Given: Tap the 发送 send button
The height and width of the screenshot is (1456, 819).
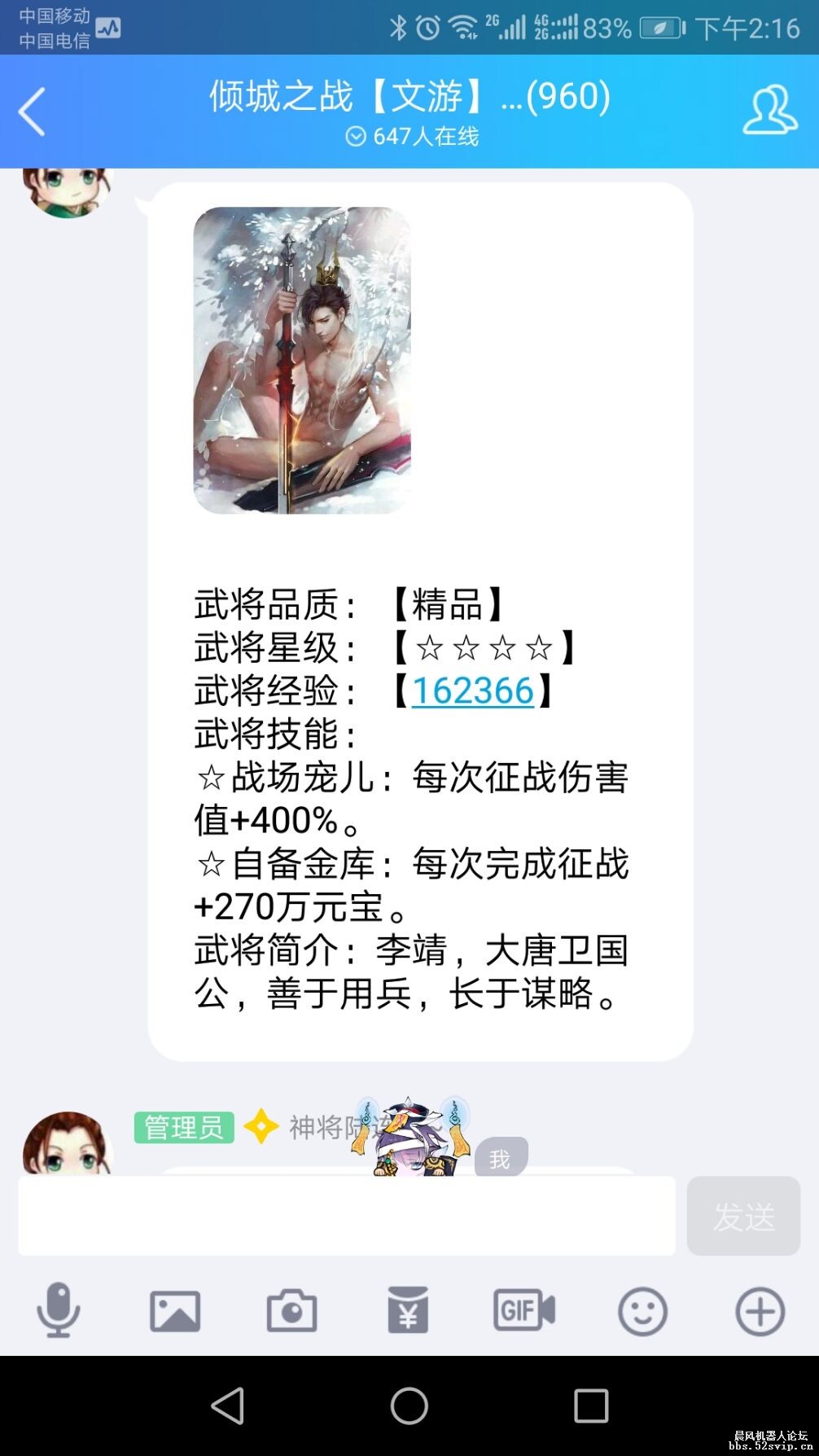Looking at the screenshot, I should coord(742,1217).
